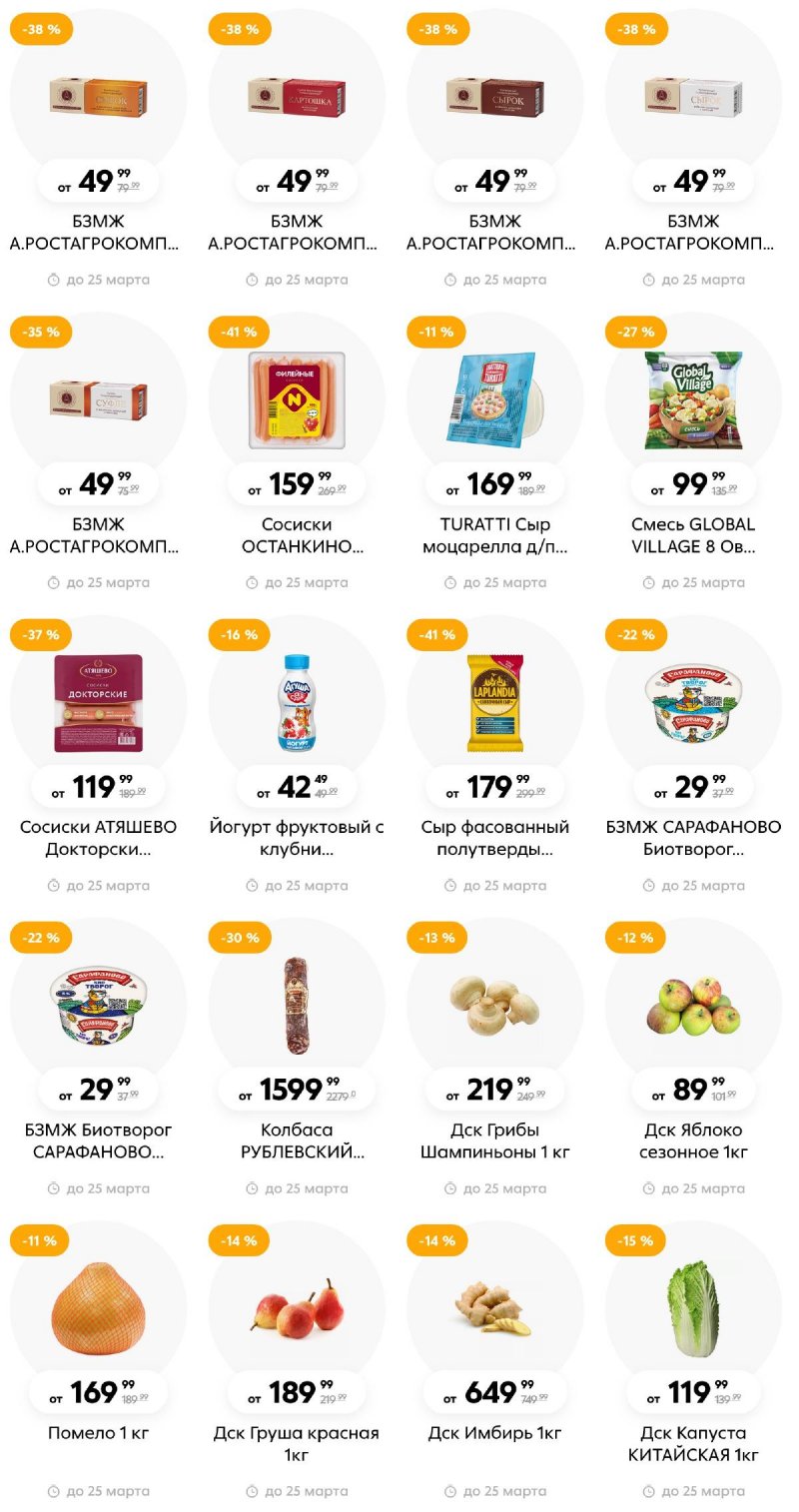Open the LAPLANDIA Сыр фасованный card

click(x=495, y=702)
